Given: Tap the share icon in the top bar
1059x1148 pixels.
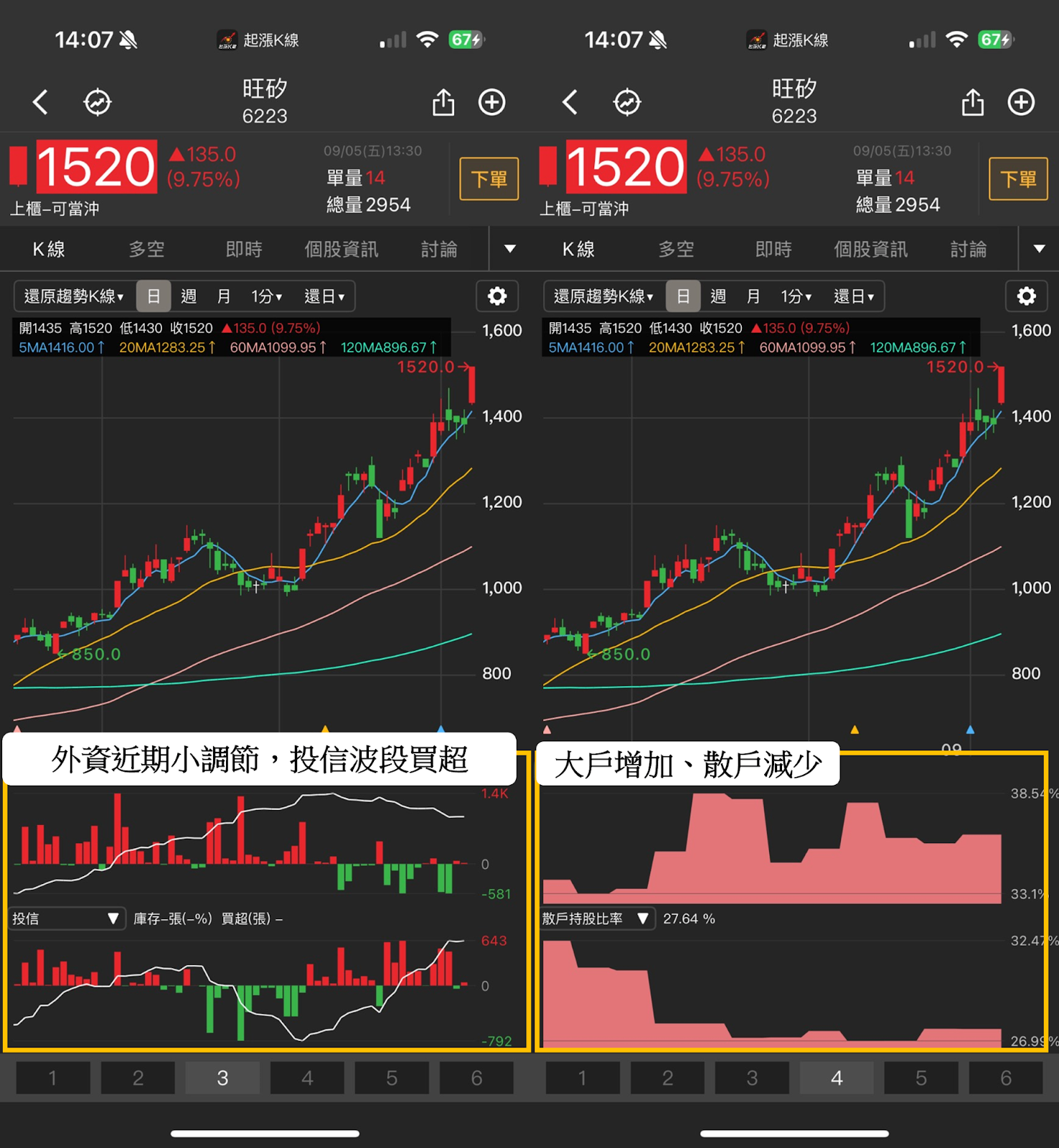Looking at the screenshot, I should pos(443,102).
